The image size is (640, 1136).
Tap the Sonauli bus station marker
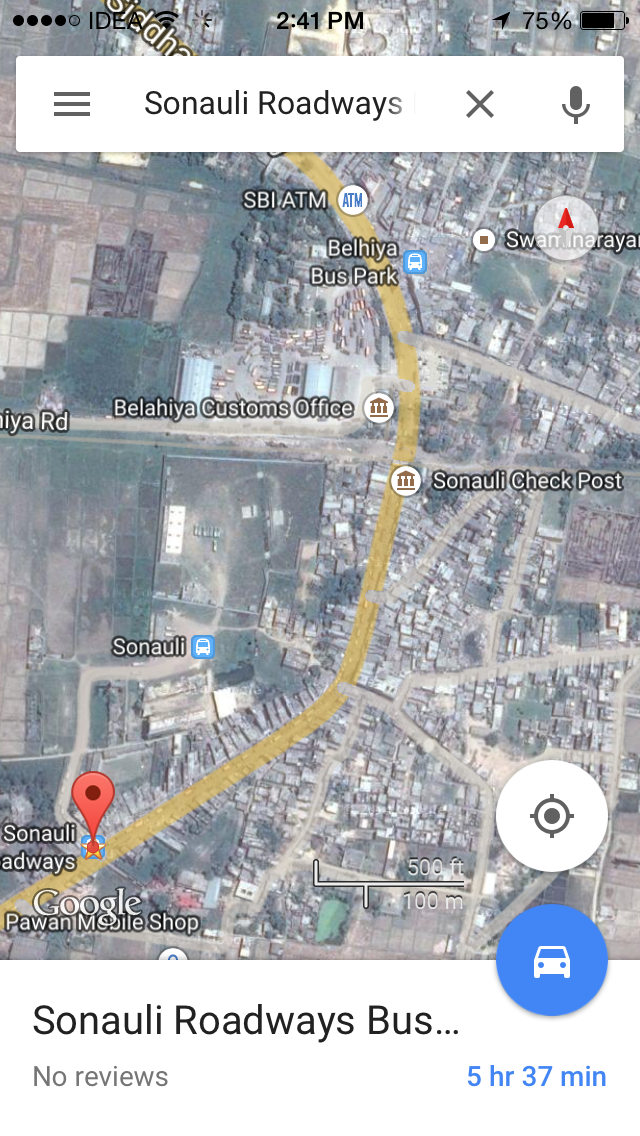203,647
